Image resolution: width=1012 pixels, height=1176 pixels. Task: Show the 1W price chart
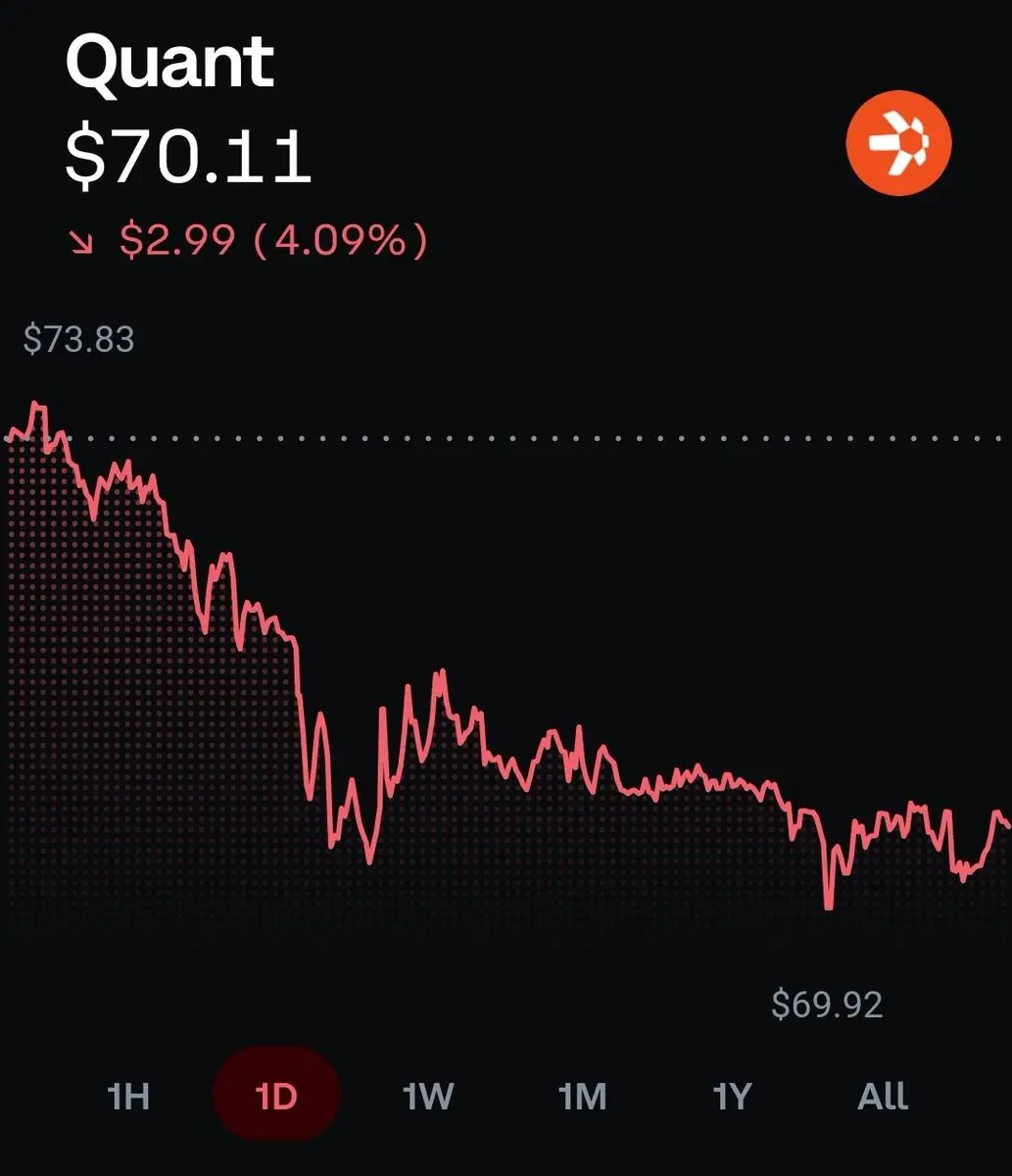(428, 1096)
